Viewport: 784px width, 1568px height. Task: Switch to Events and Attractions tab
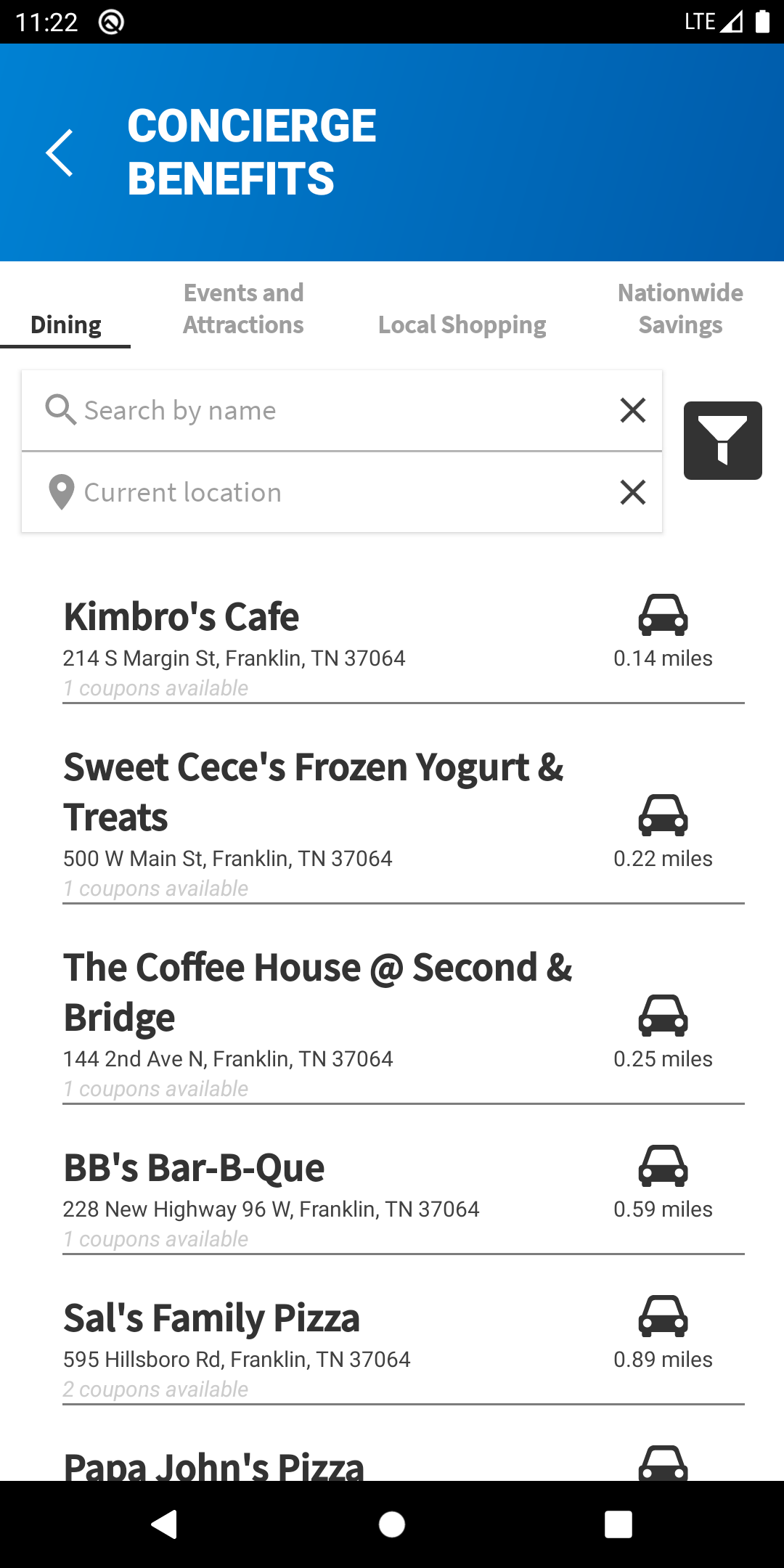243,309
